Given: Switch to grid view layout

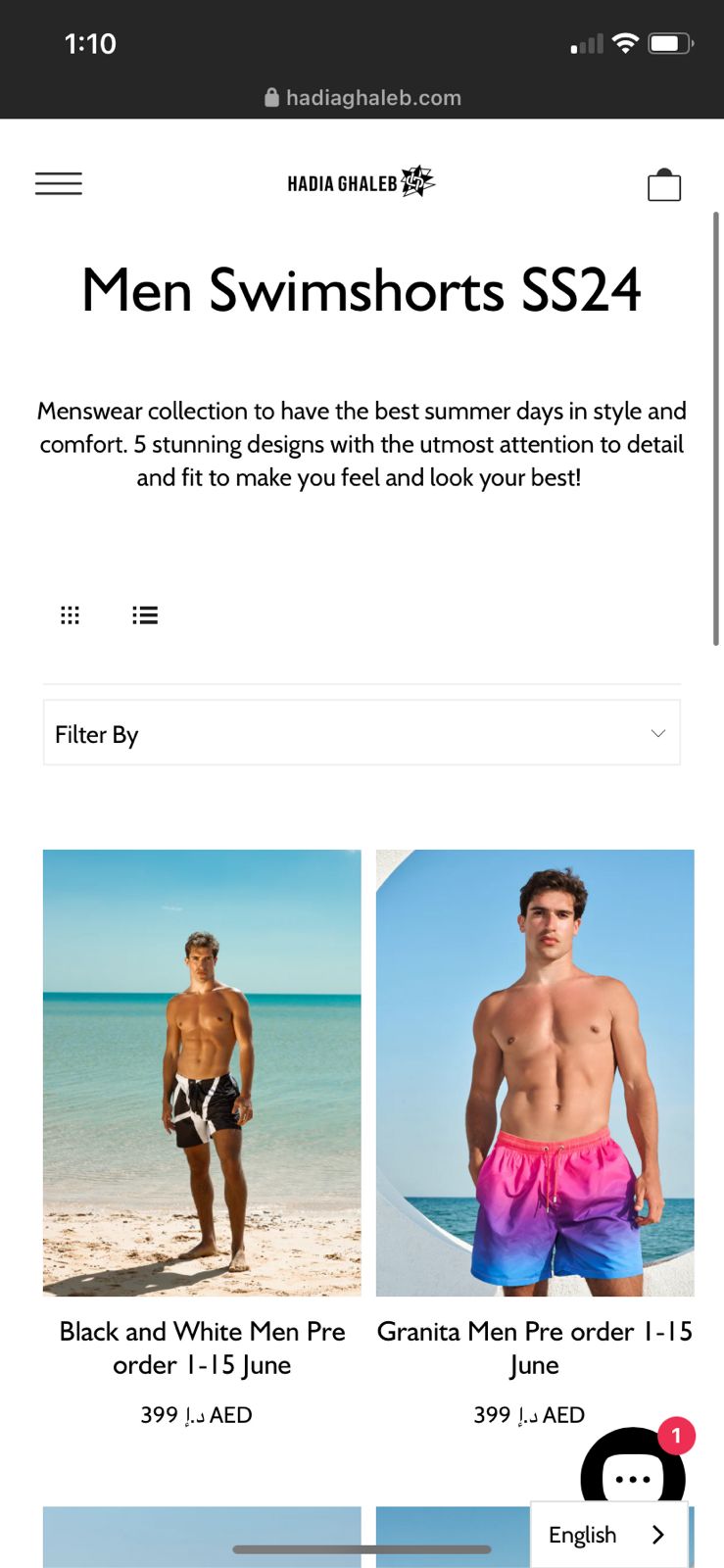Looking at the screenshot, I should [70, 615].
